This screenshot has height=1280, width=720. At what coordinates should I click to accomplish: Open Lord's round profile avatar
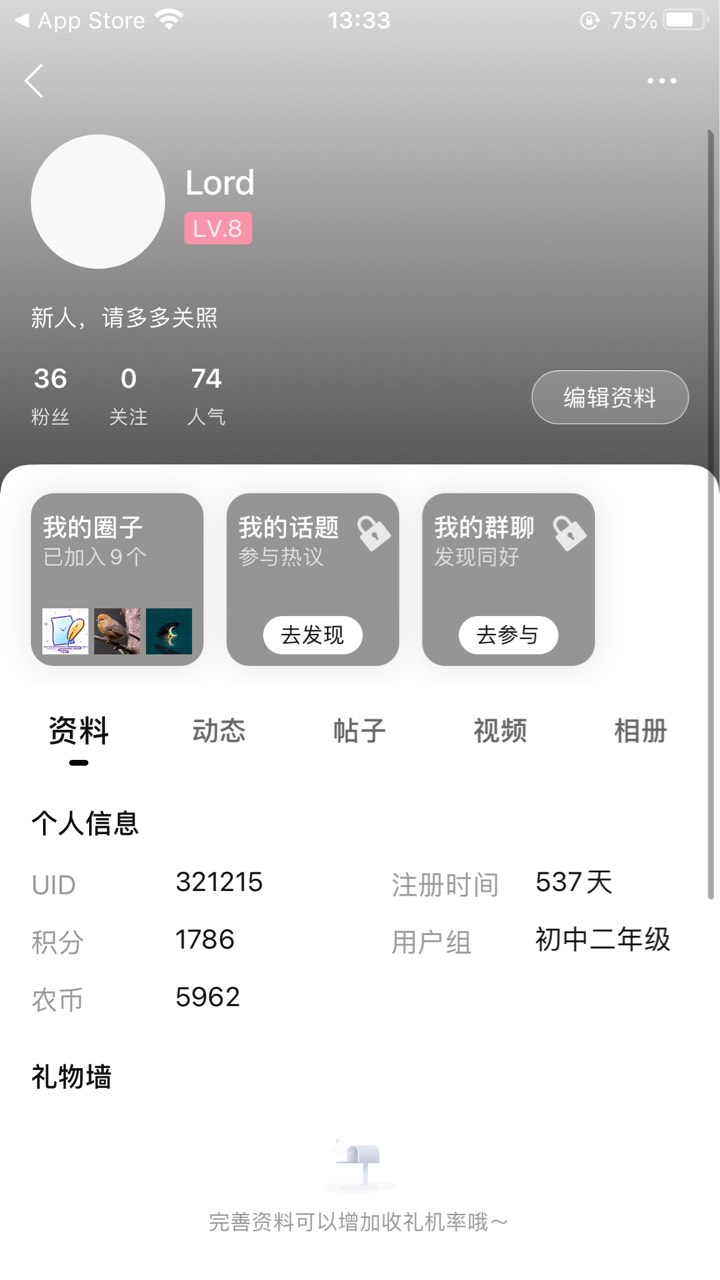point(98,202)
